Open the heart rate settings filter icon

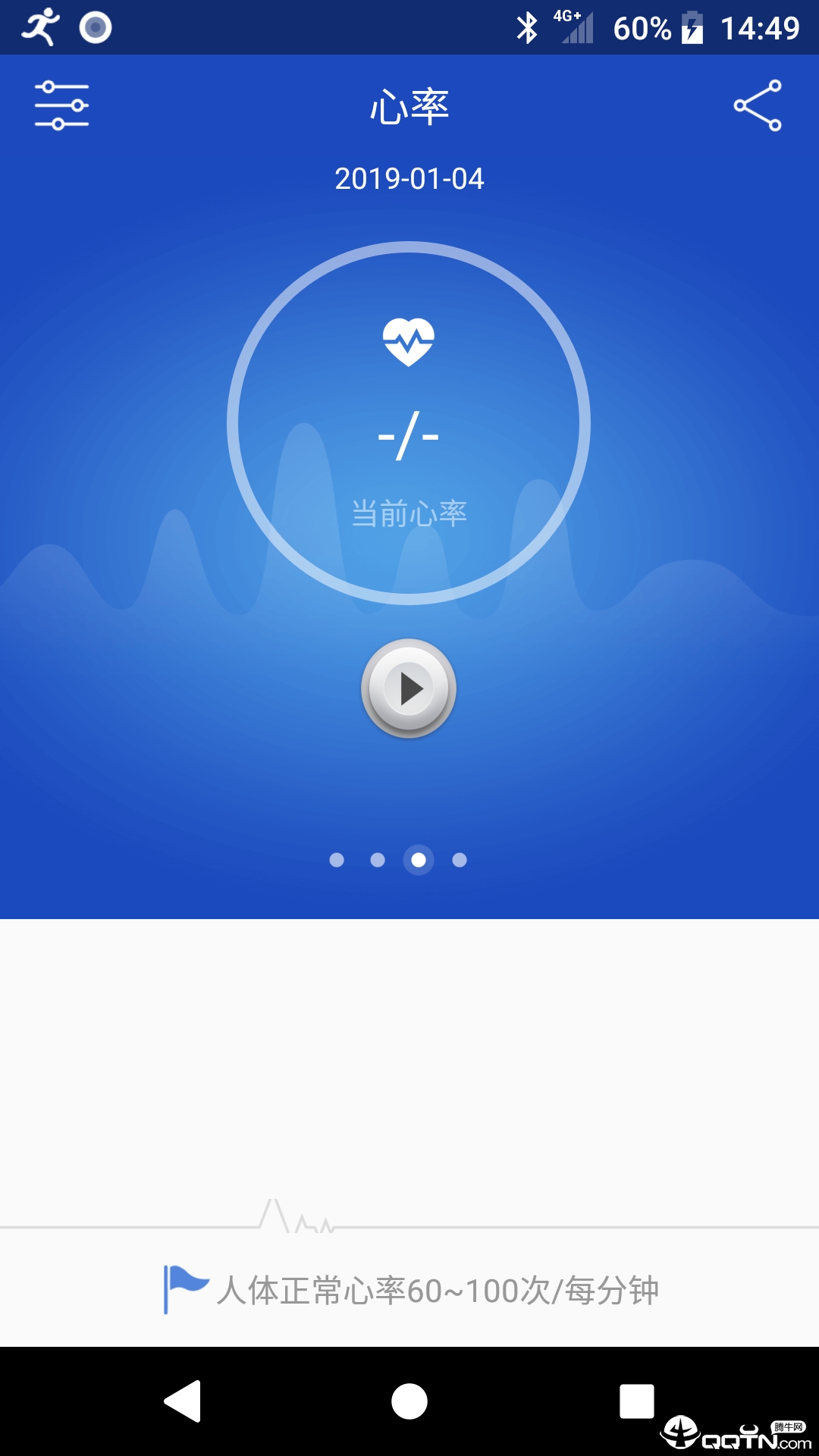point(61,106)
